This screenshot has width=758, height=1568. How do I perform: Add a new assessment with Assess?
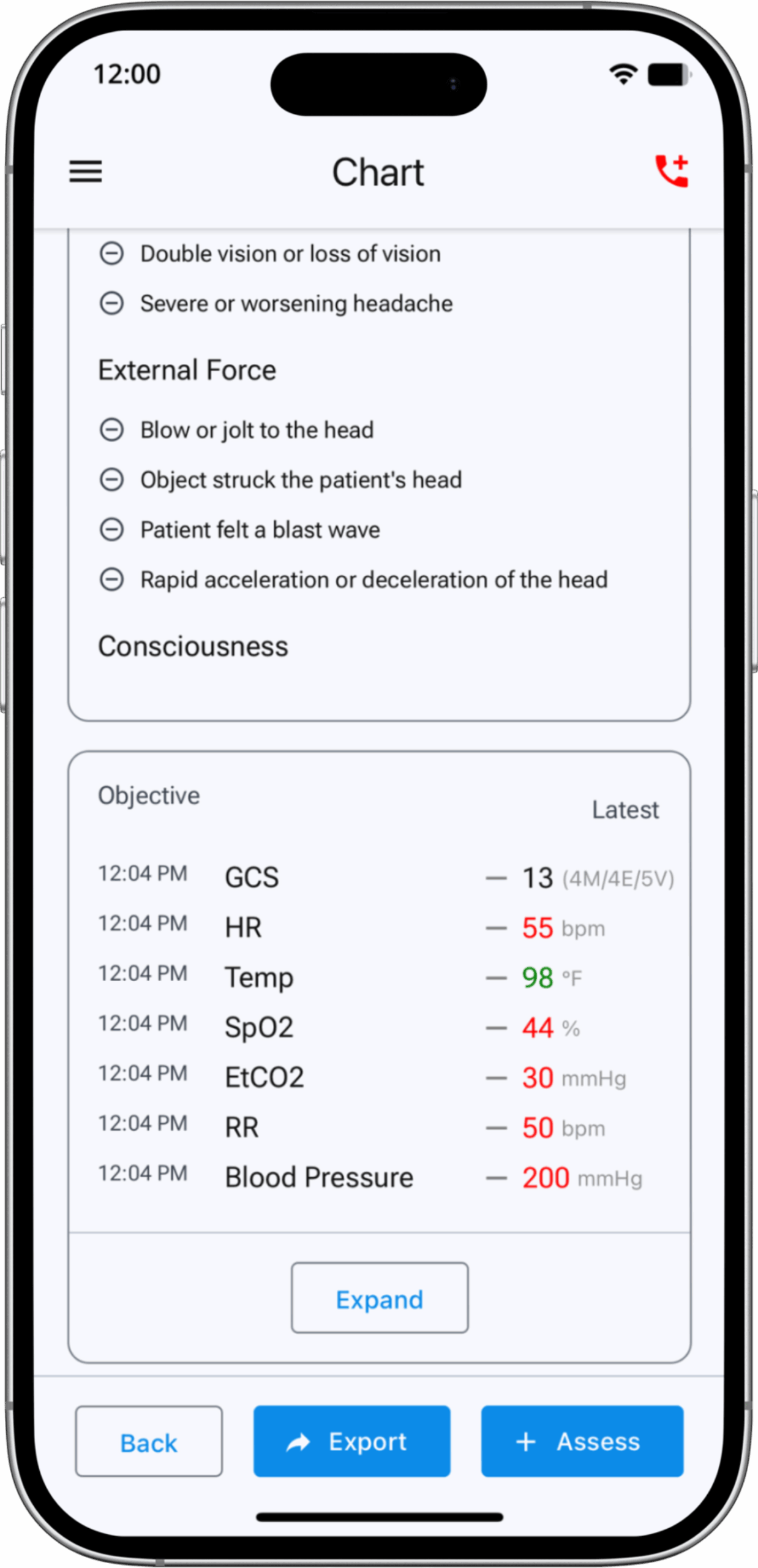582,1441
